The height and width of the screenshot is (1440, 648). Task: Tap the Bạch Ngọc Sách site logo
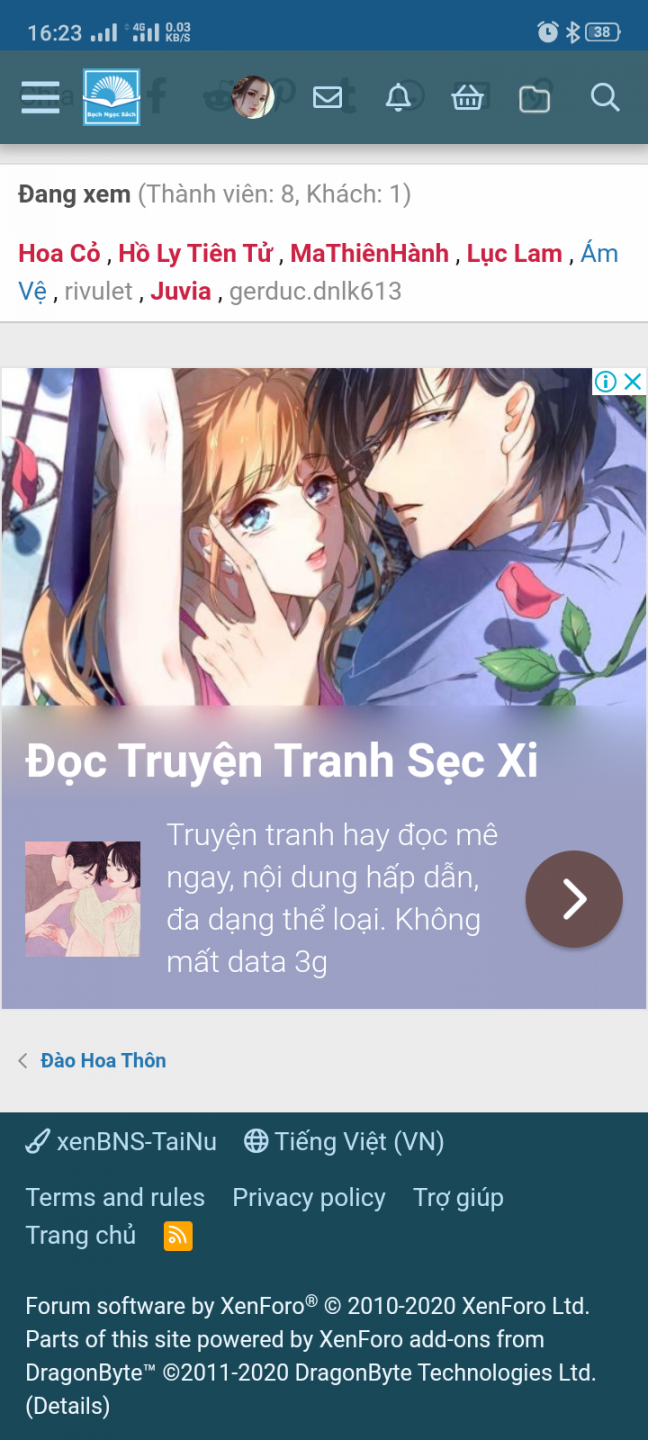[111, 97]
